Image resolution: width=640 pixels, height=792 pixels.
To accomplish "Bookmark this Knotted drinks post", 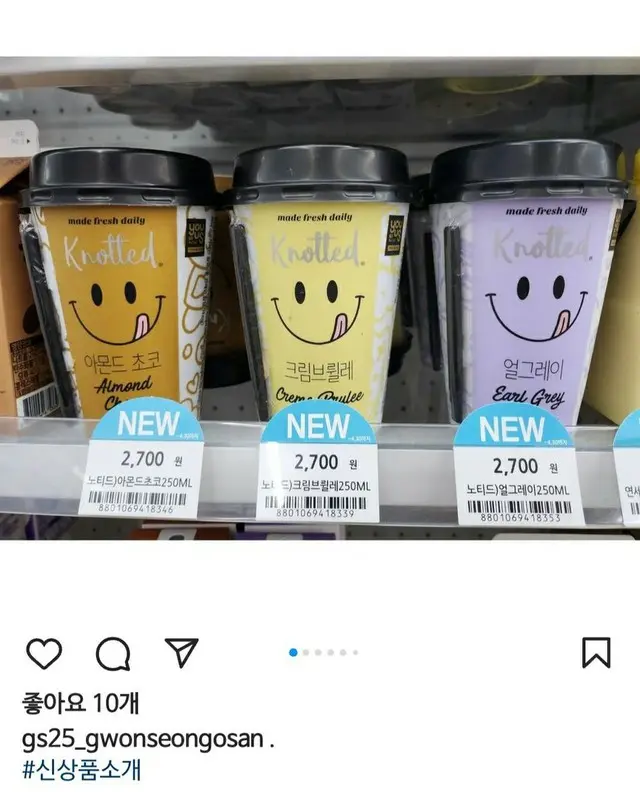I will coord(595,652).
